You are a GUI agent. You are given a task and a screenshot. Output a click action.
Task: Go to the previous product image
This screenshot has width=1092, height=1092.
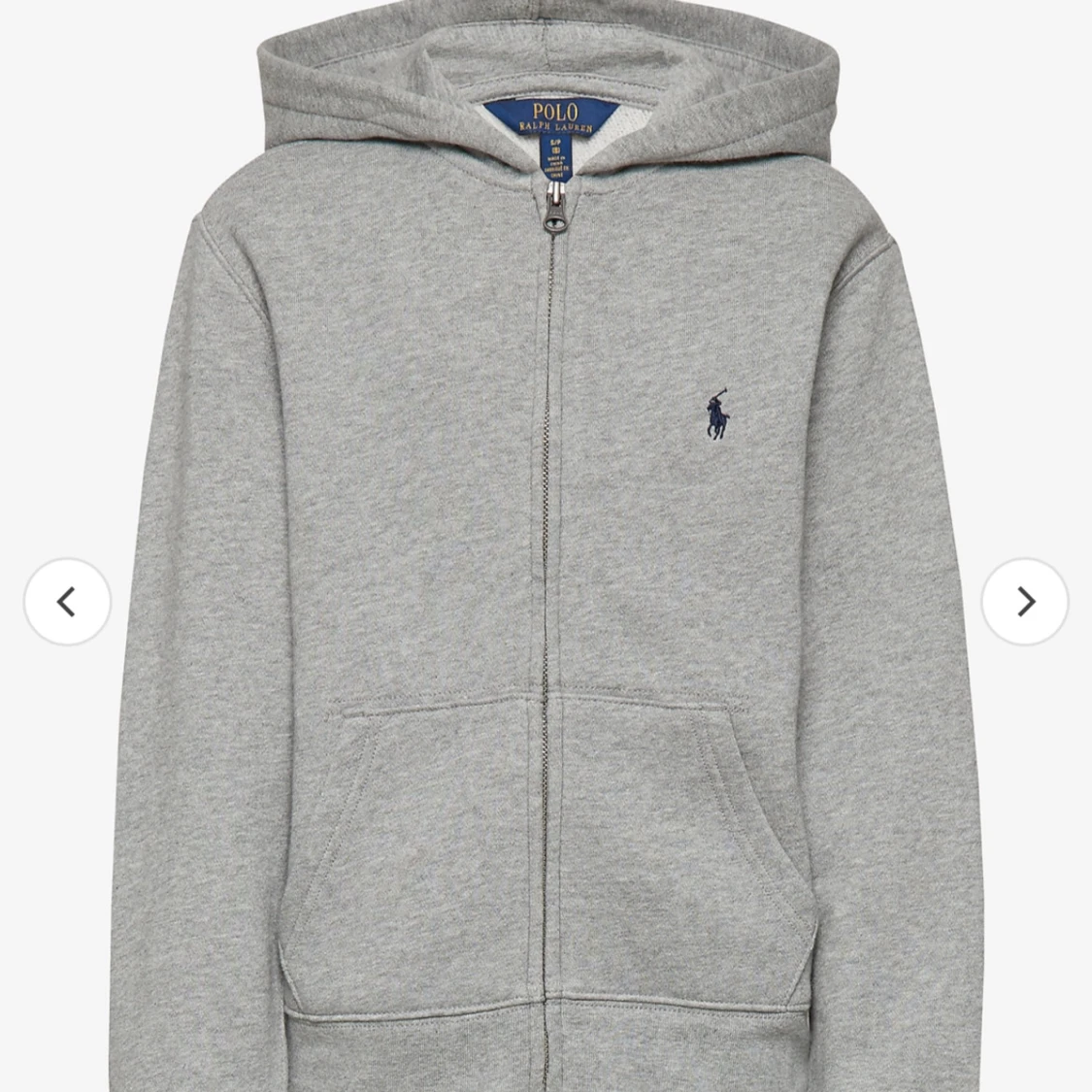(67, 602)
